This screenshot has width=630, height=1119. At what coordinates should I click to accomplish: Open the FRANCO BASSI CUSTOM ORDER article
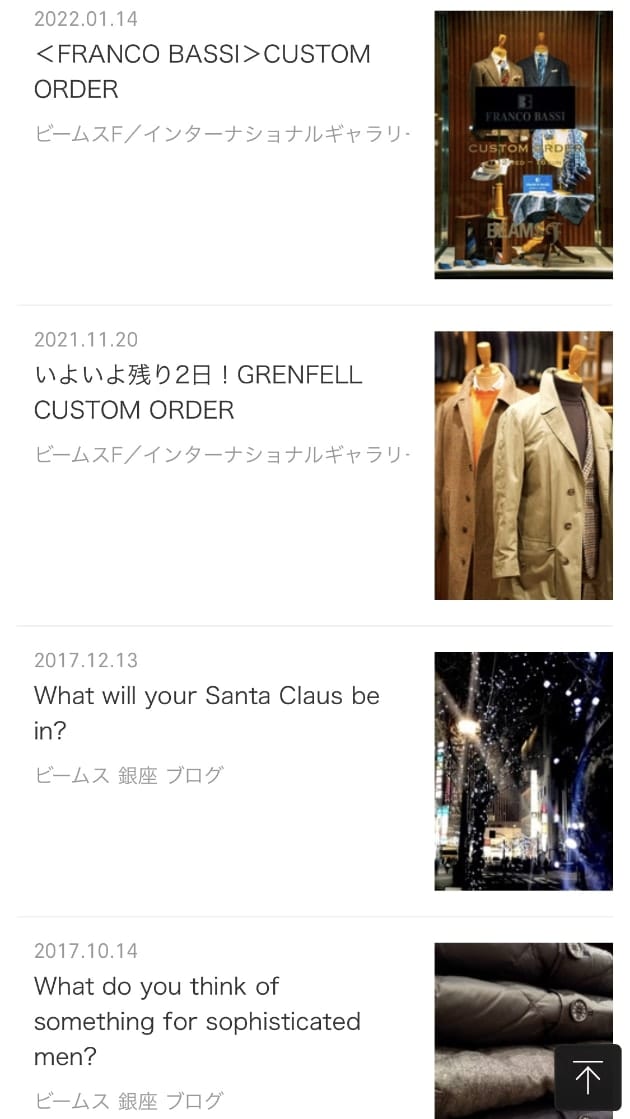click(x=202, y=71)
